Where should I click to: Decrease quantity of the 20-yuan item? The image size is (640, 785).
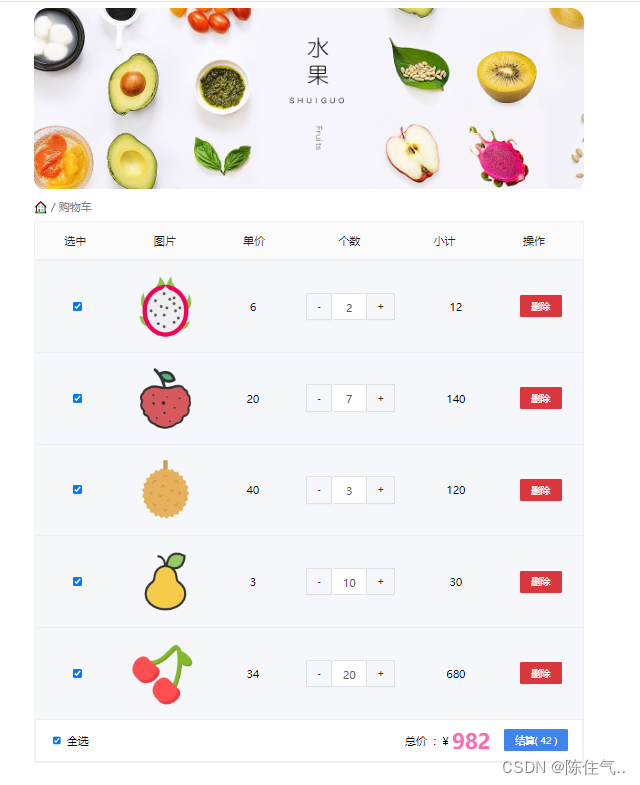coord(319,399)
